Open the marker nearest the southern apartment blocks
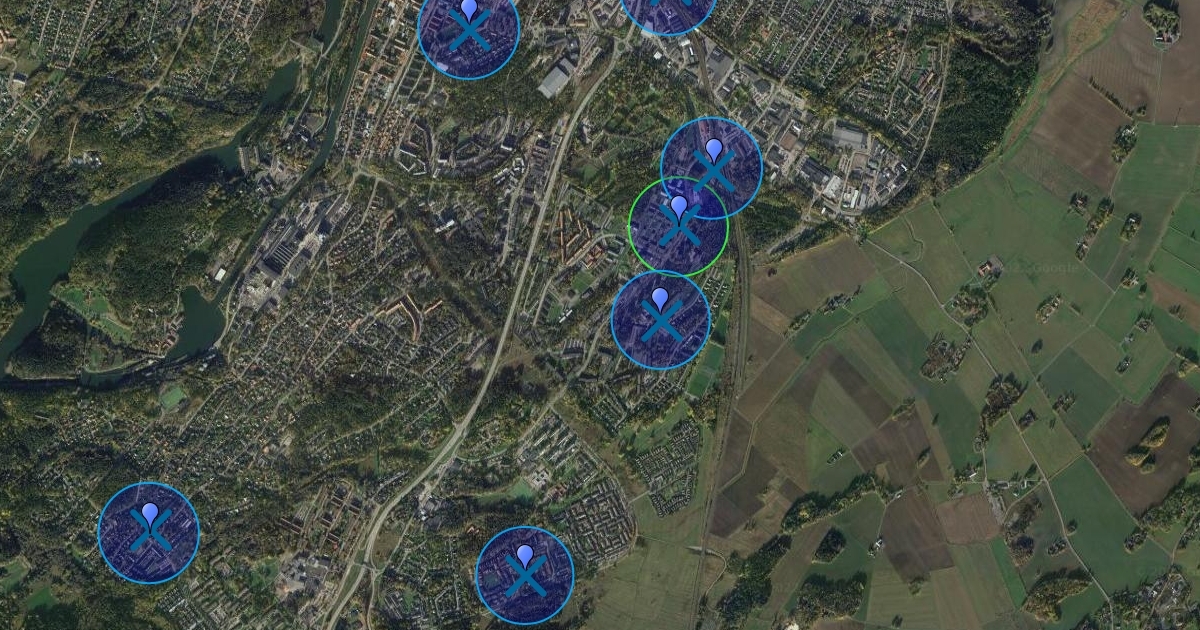This screenshot has width=1200, height=630. (x=524, y=576)
